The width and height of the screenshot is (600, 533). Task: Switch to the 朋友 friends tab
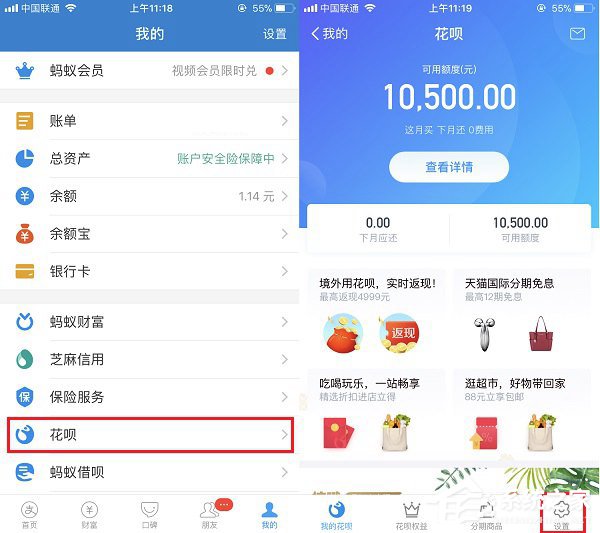tap(210, 514)
